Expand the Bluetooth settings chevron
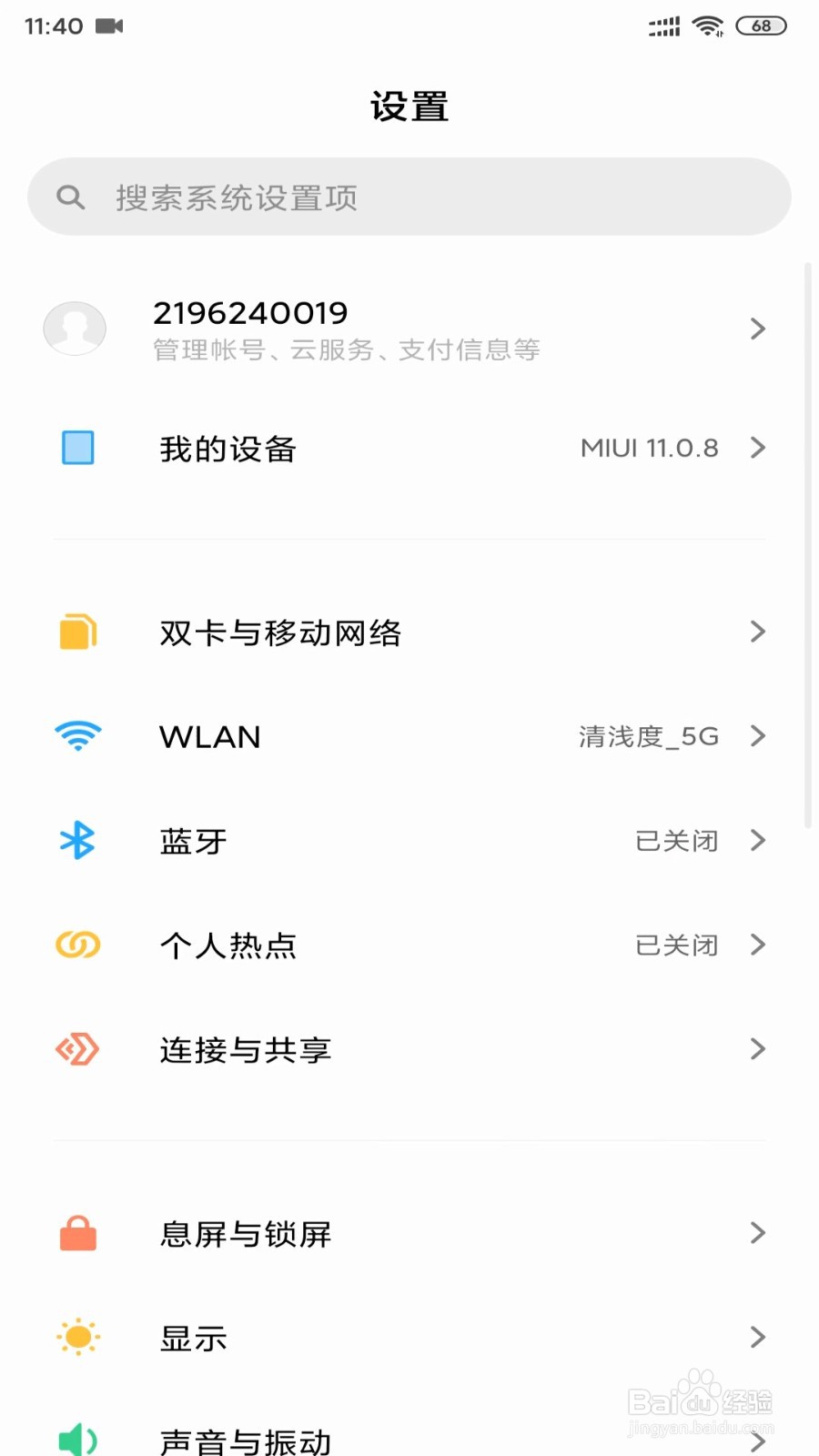Image resolution: width=819 pixels, height=1456 pixels. [759, 841]
